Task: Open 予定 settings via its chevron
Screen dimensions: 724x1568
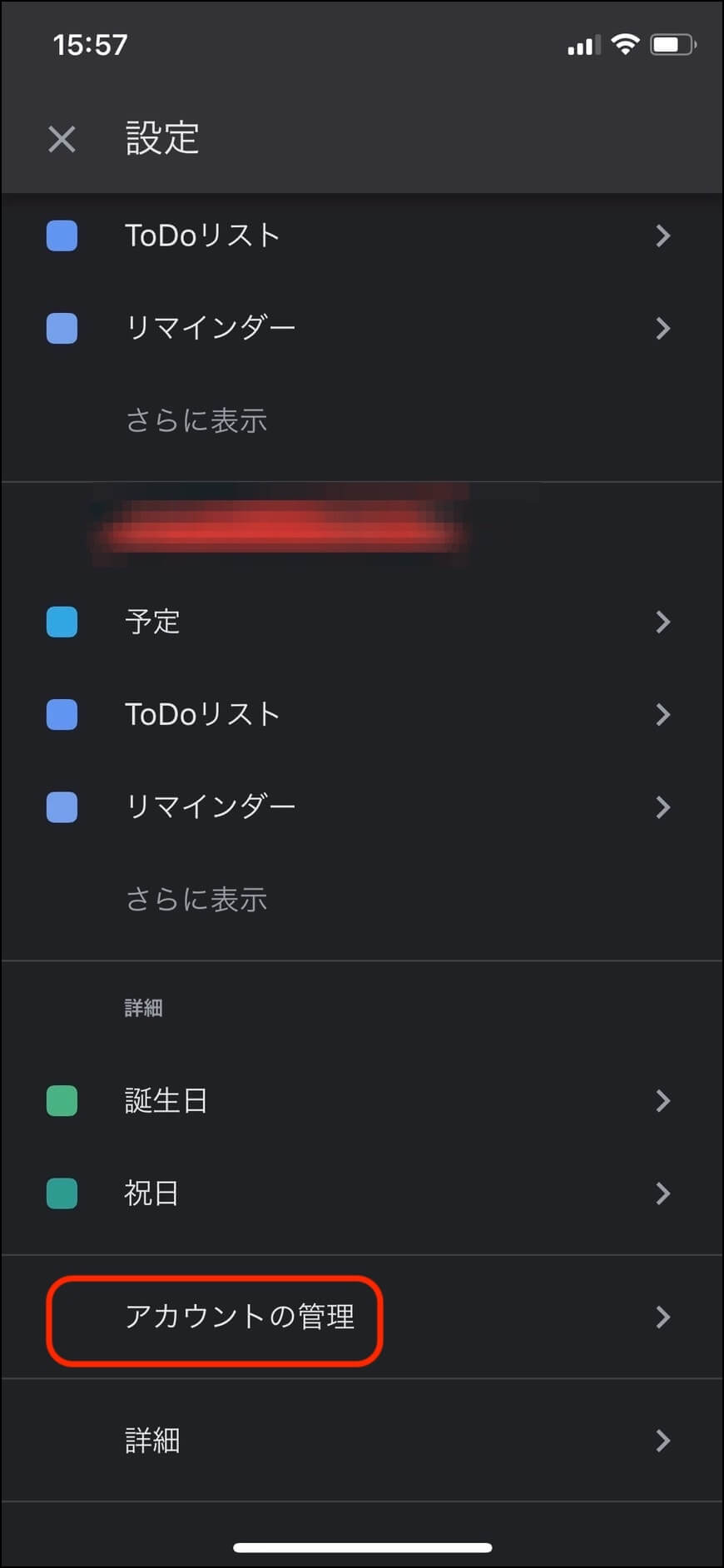Action: coord(663,622)
